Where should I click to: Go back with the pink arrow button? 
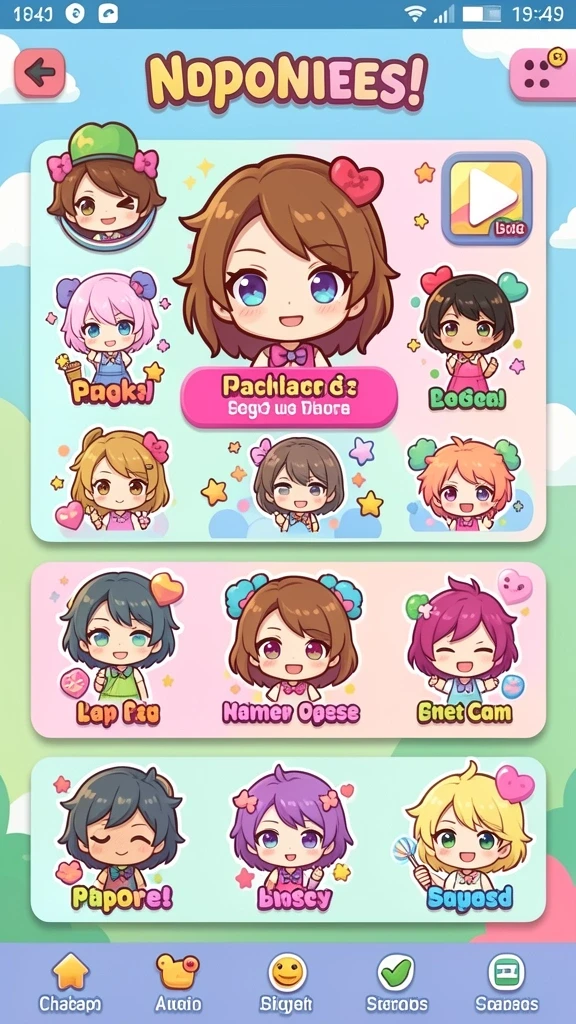tap(40, 72)
